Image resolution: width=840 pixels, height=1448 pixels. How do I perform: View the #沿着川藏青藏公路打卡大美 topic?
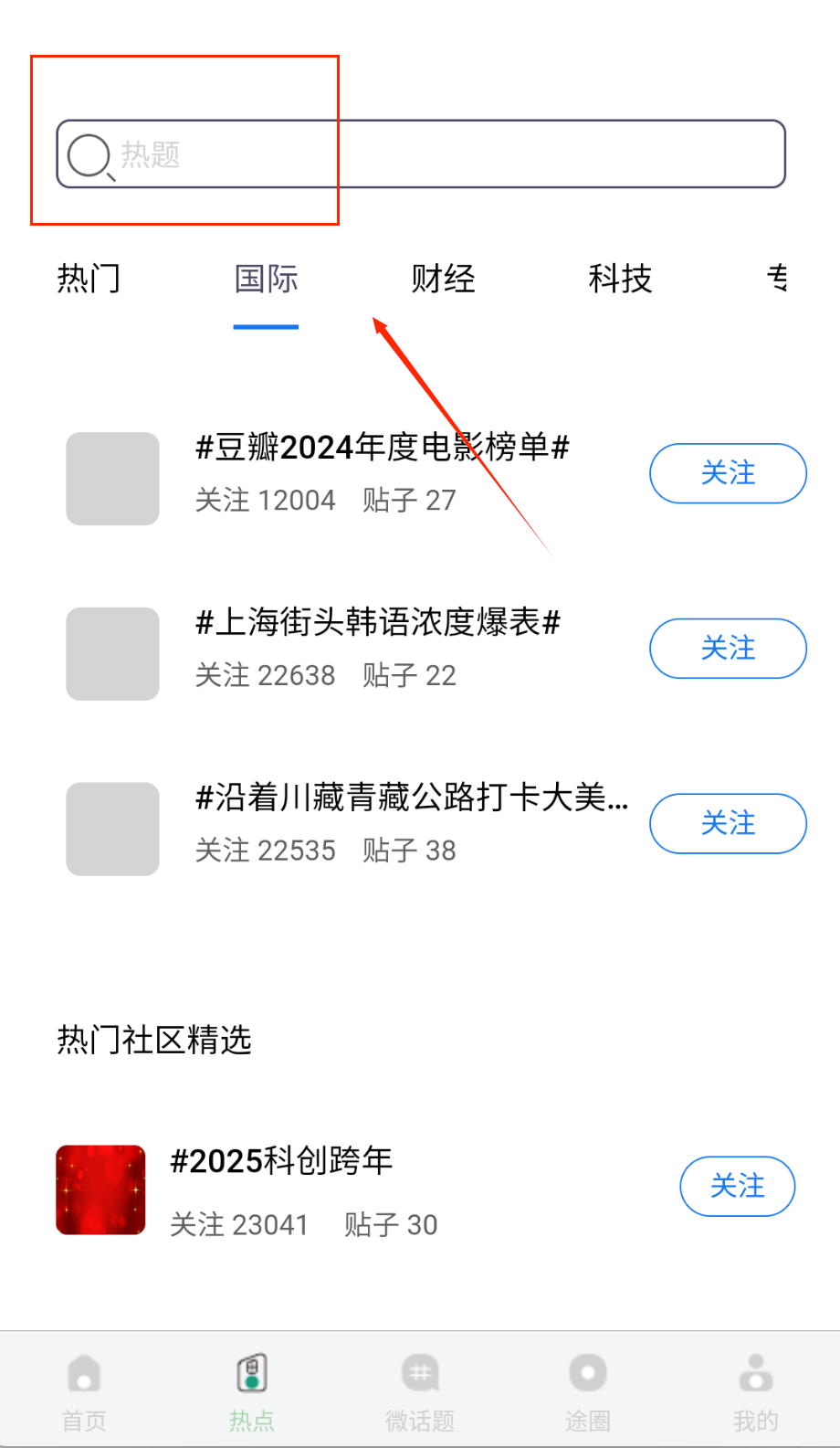(411, 798)
